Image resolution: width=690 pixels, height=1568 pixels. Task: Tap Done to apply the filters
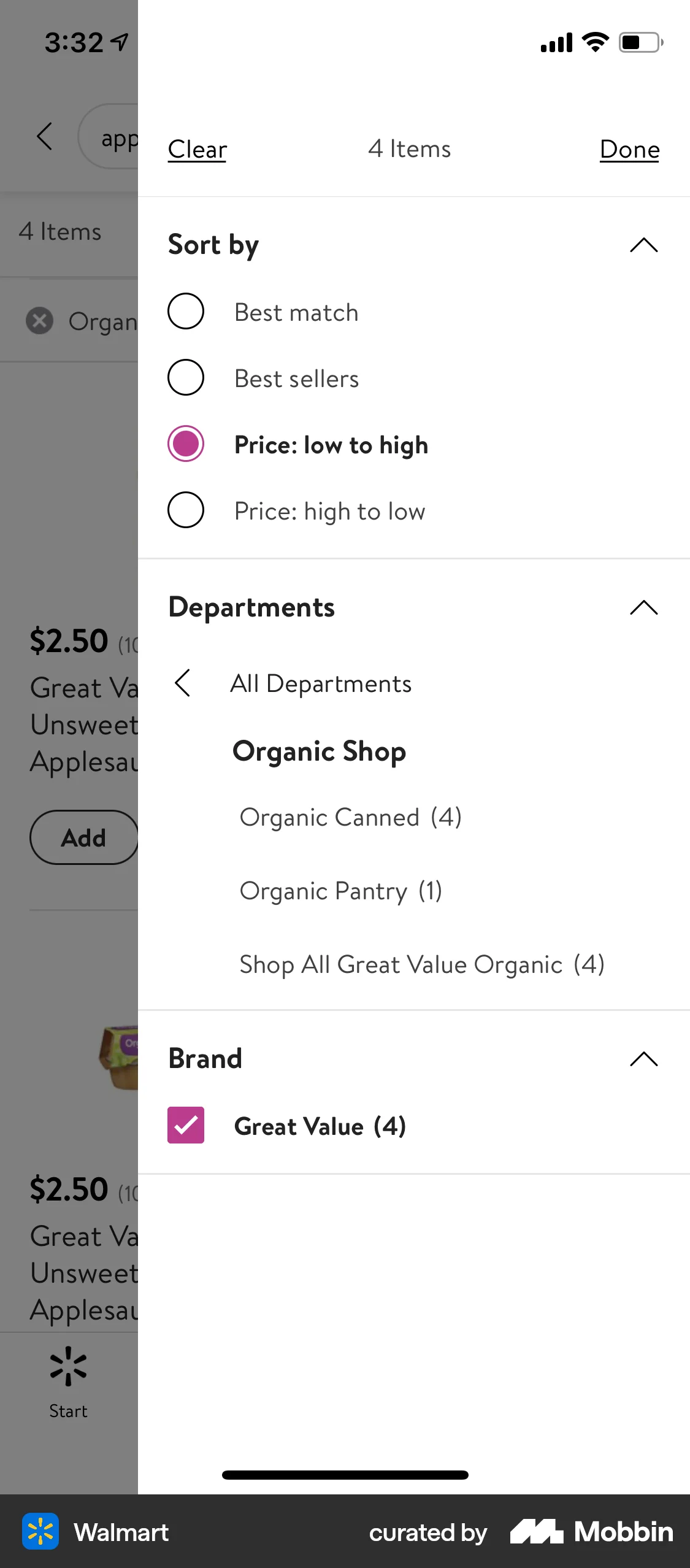[x=629, y=149]
